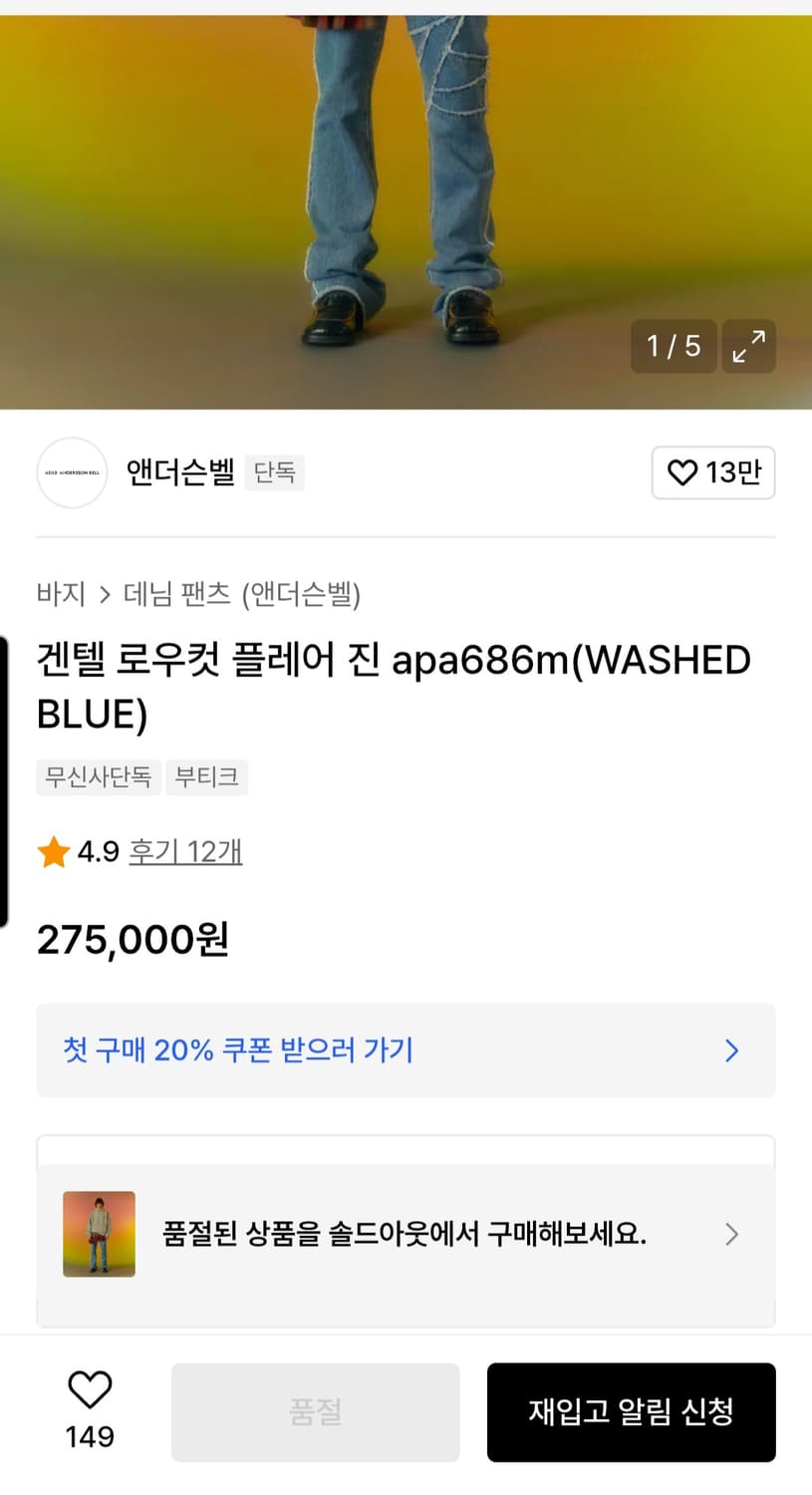Click the breadcrumb arrow between 바지 and 데님 팬츠
The image size is (812, 1495).
[x=106, y=592]
